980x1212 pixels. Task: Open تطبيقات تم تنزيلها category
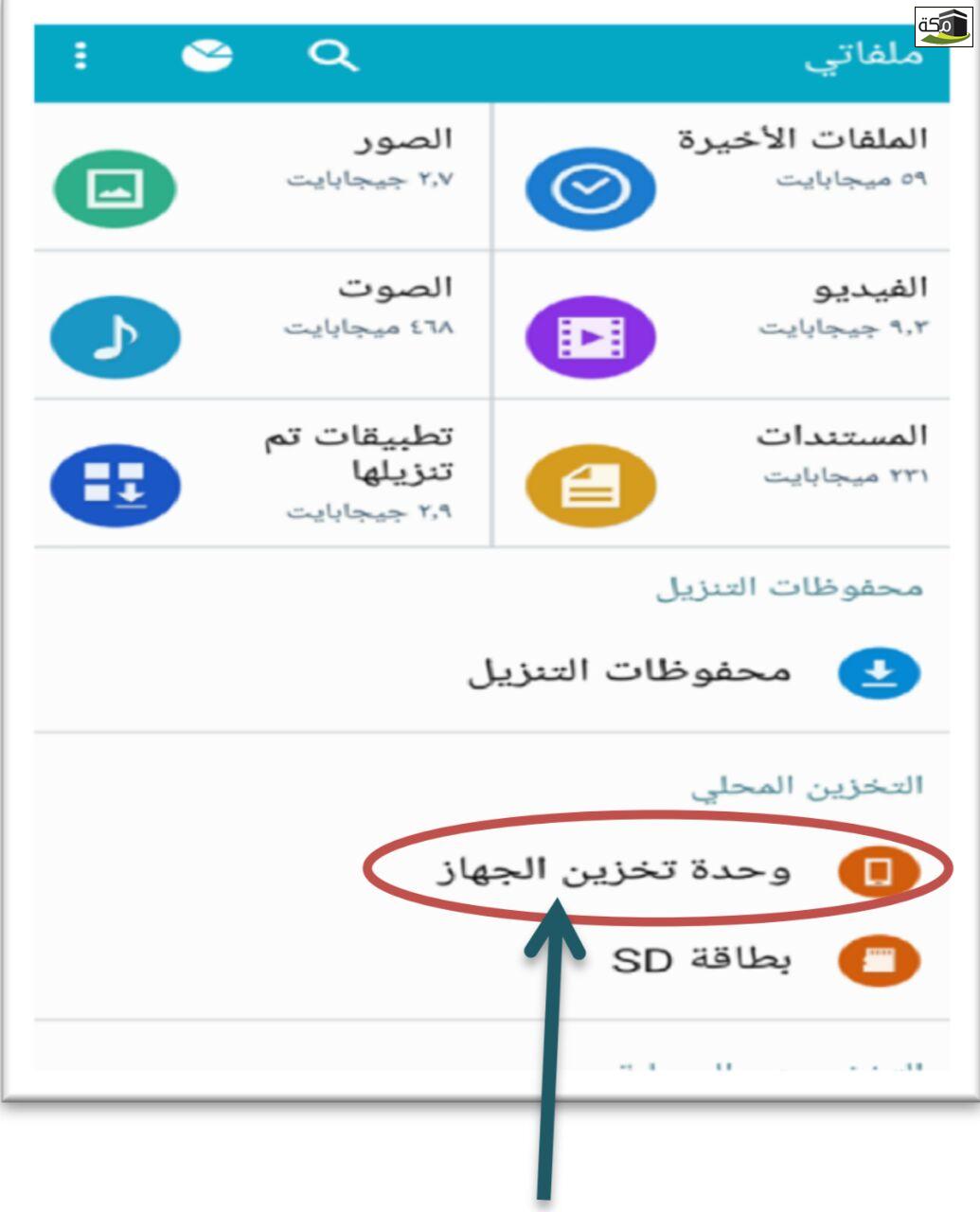262,473
